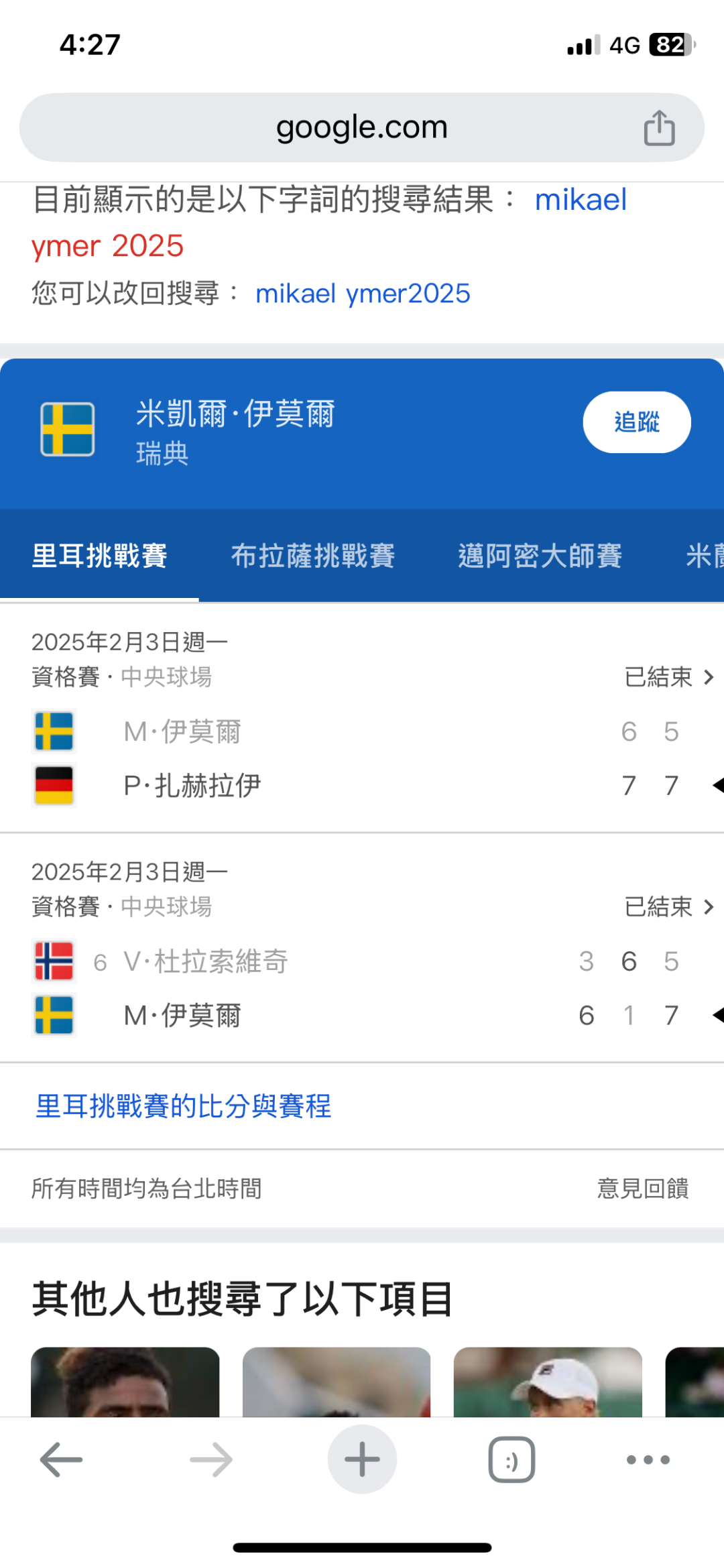Open the match against V·杜拉索維奇

pyautogui.click(x=362, y=987)
